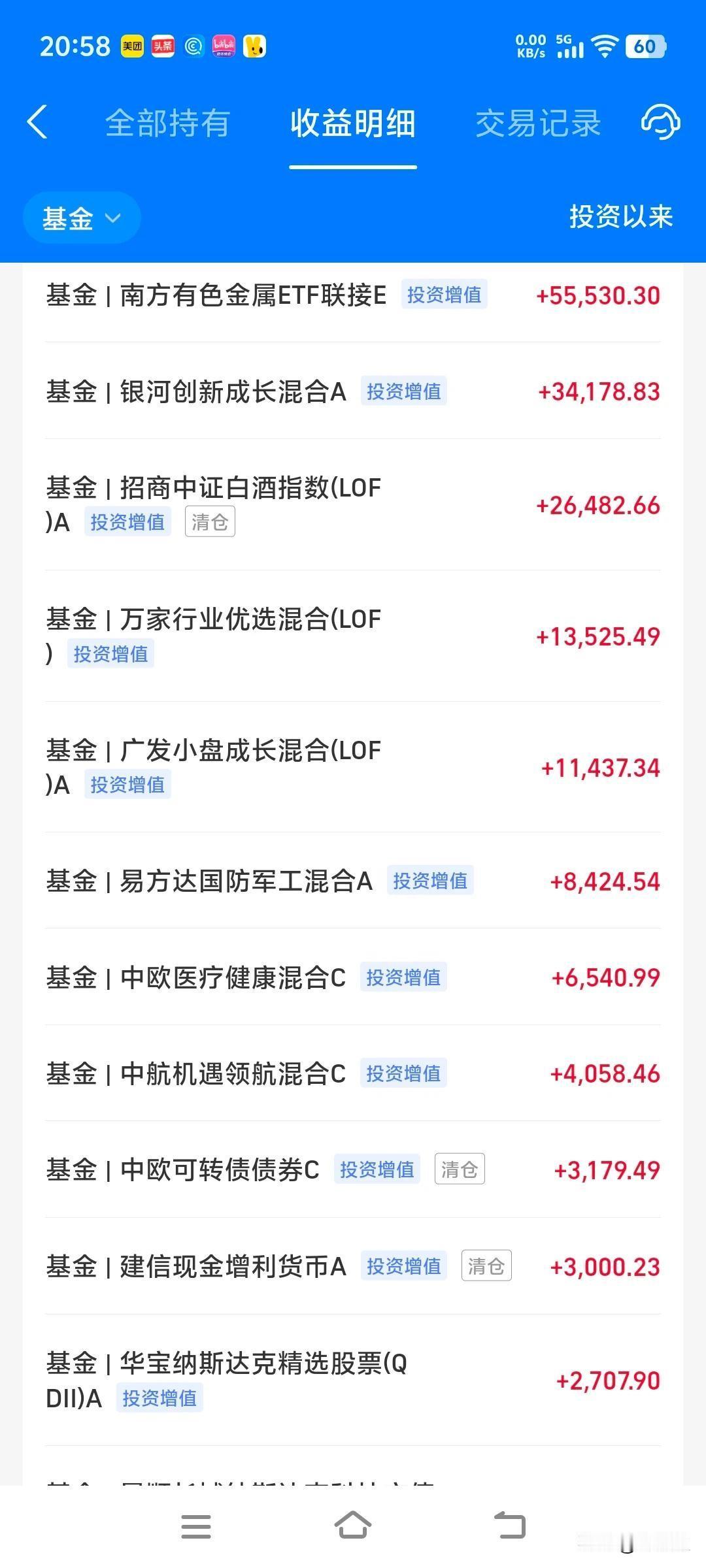Image resolution: width=706 pixels, height=1568 pixels.
Task: Open the customer service headset icon
Action: [x=660, y=122]
